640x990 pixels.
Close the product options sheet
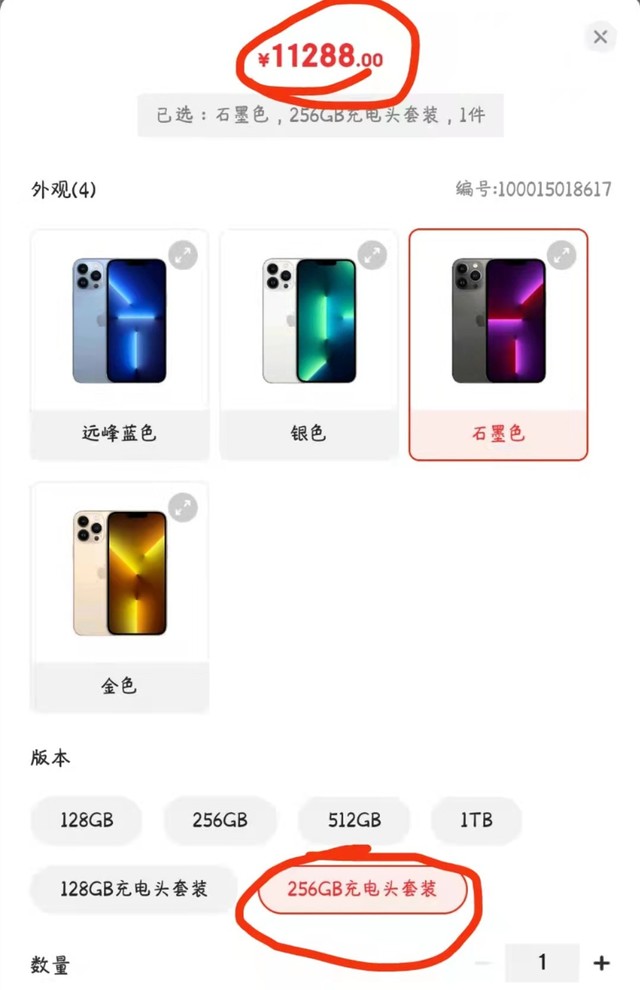point(600,37)
